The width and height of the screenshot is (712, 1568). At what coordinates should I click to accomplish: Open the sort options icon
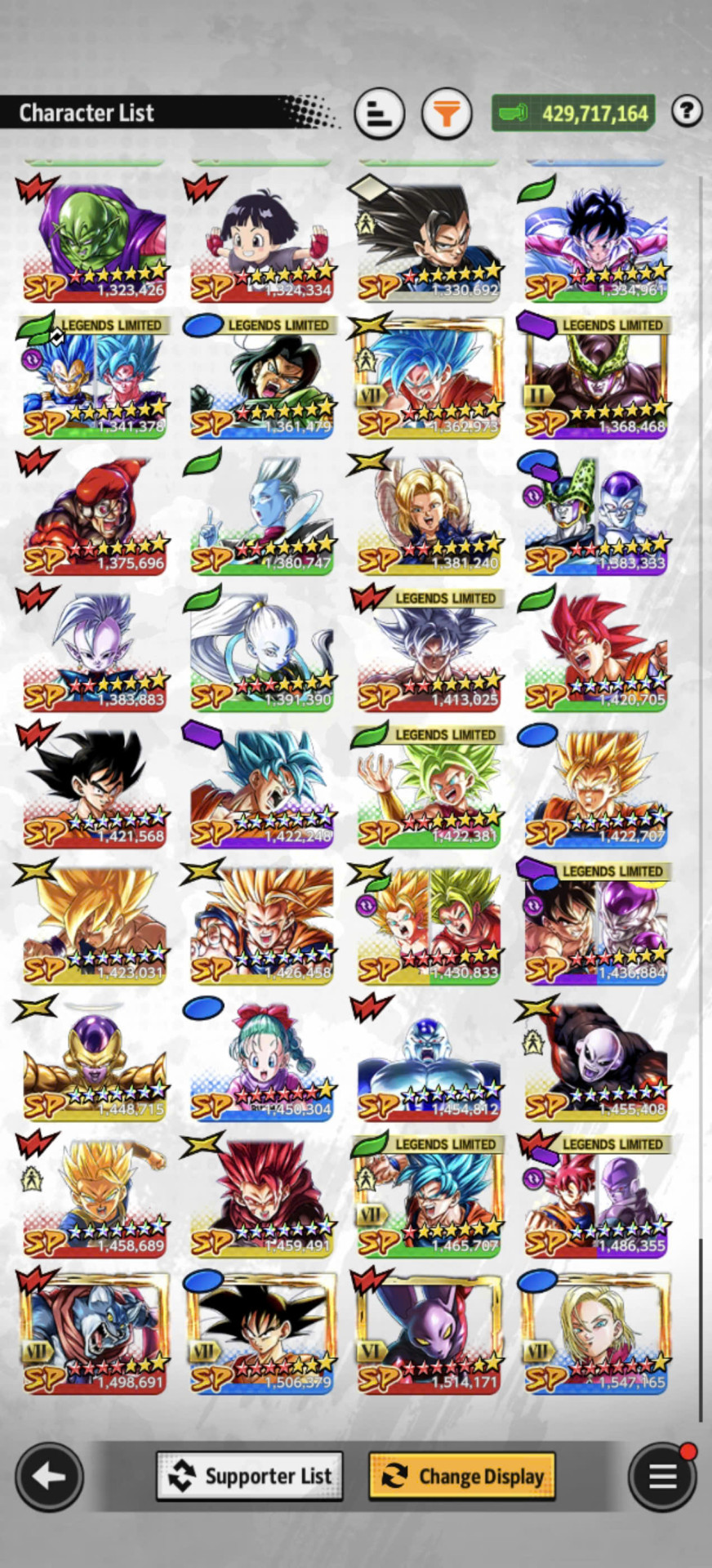(x=380, y=113)
